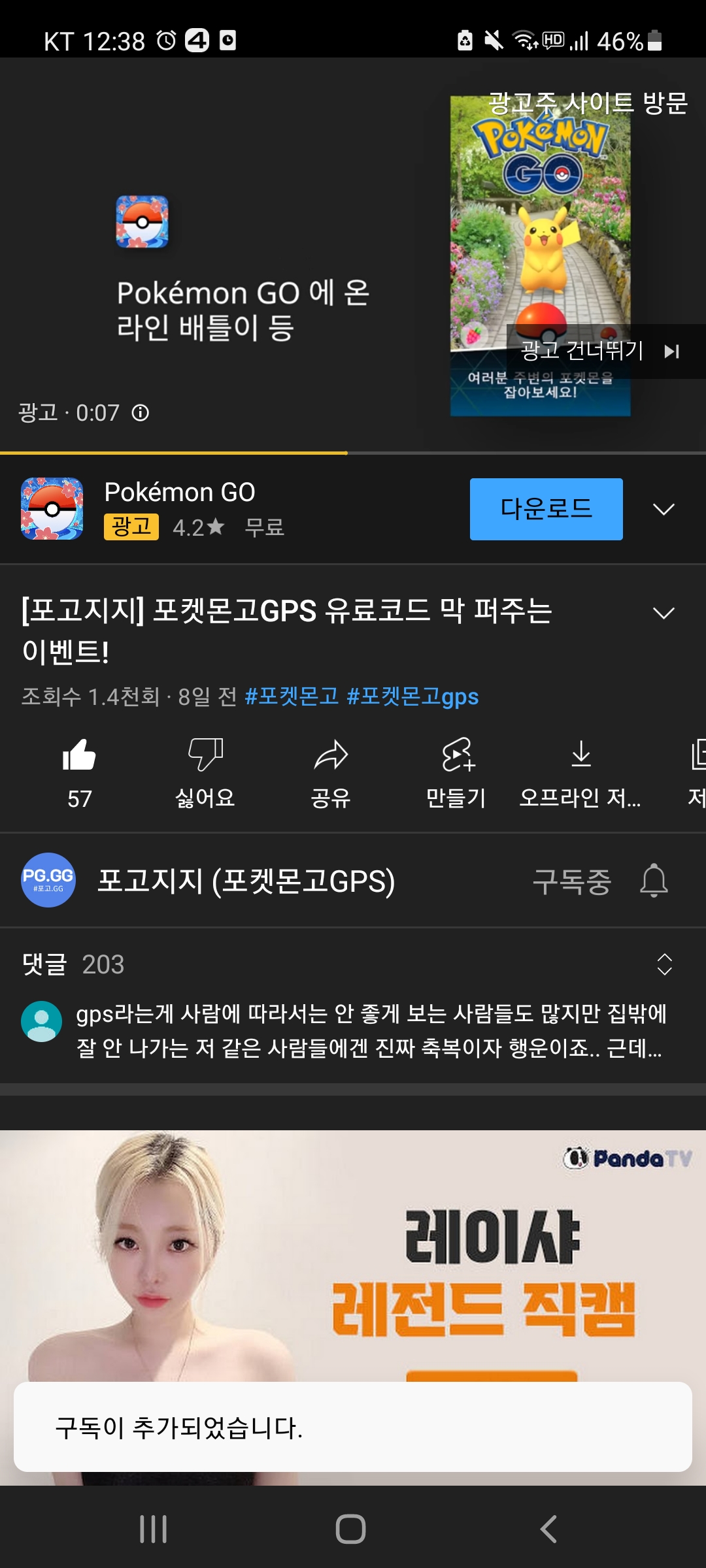Tap 다운로드 button for Pokémon GO
This screenshot has height=1568, width=706.
pos(546,509)
